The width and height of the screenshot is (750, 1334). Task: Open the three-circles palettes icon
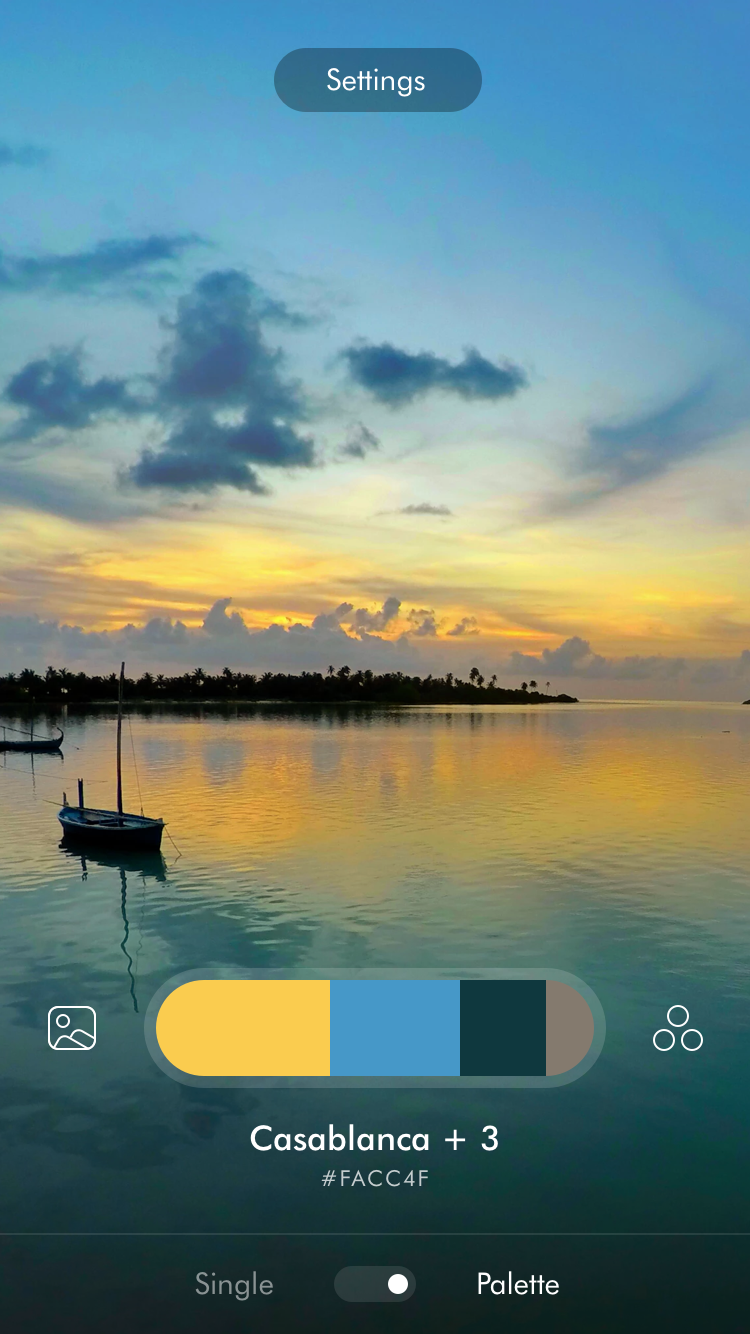pos(678,1028)
